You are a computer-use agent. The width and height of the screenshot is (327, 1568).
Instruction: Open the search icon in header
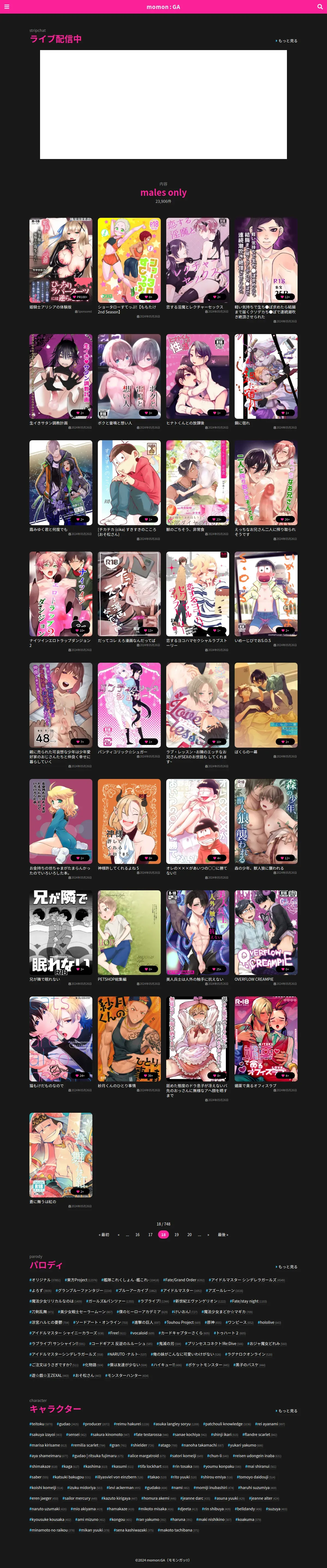(x=320, y=7)
